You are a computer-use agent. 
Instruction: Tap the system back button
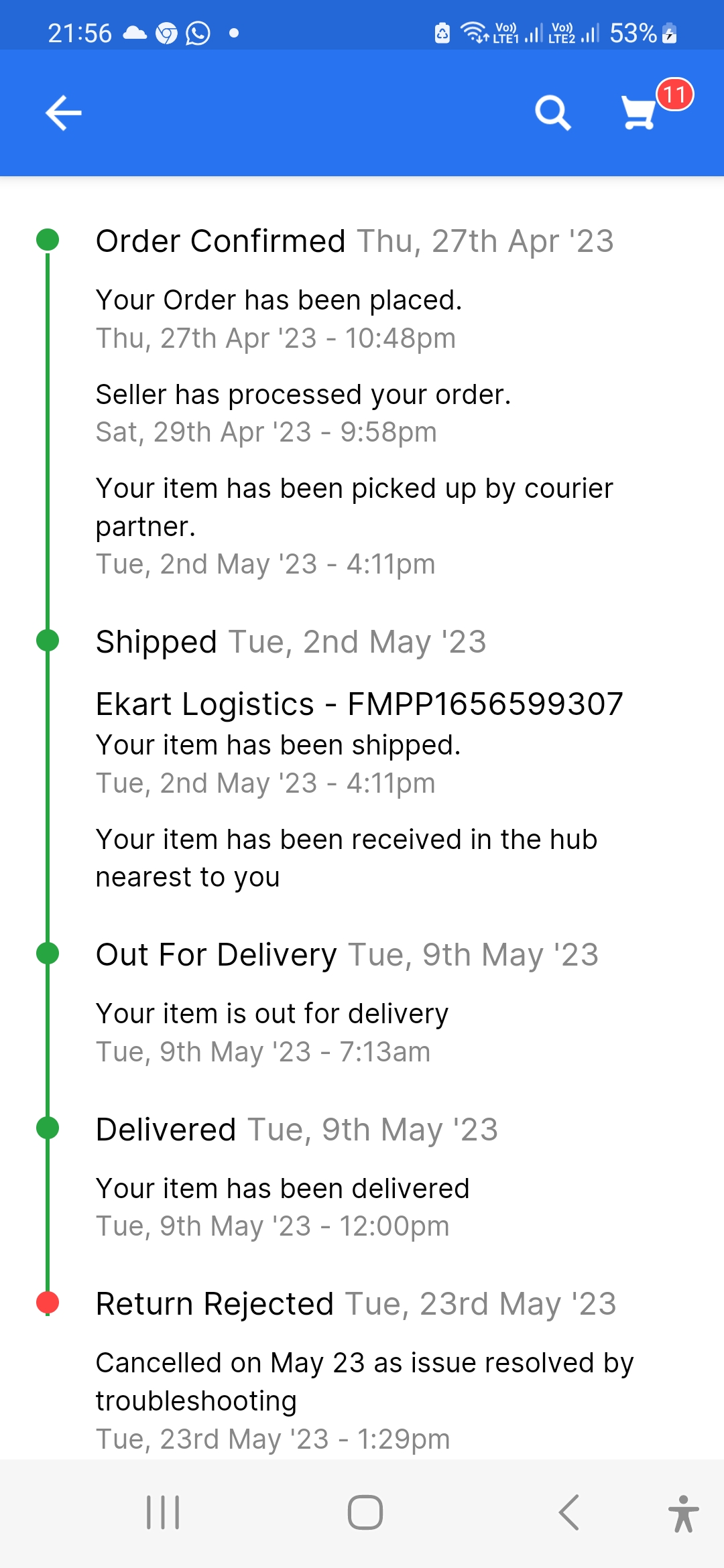568,1512
